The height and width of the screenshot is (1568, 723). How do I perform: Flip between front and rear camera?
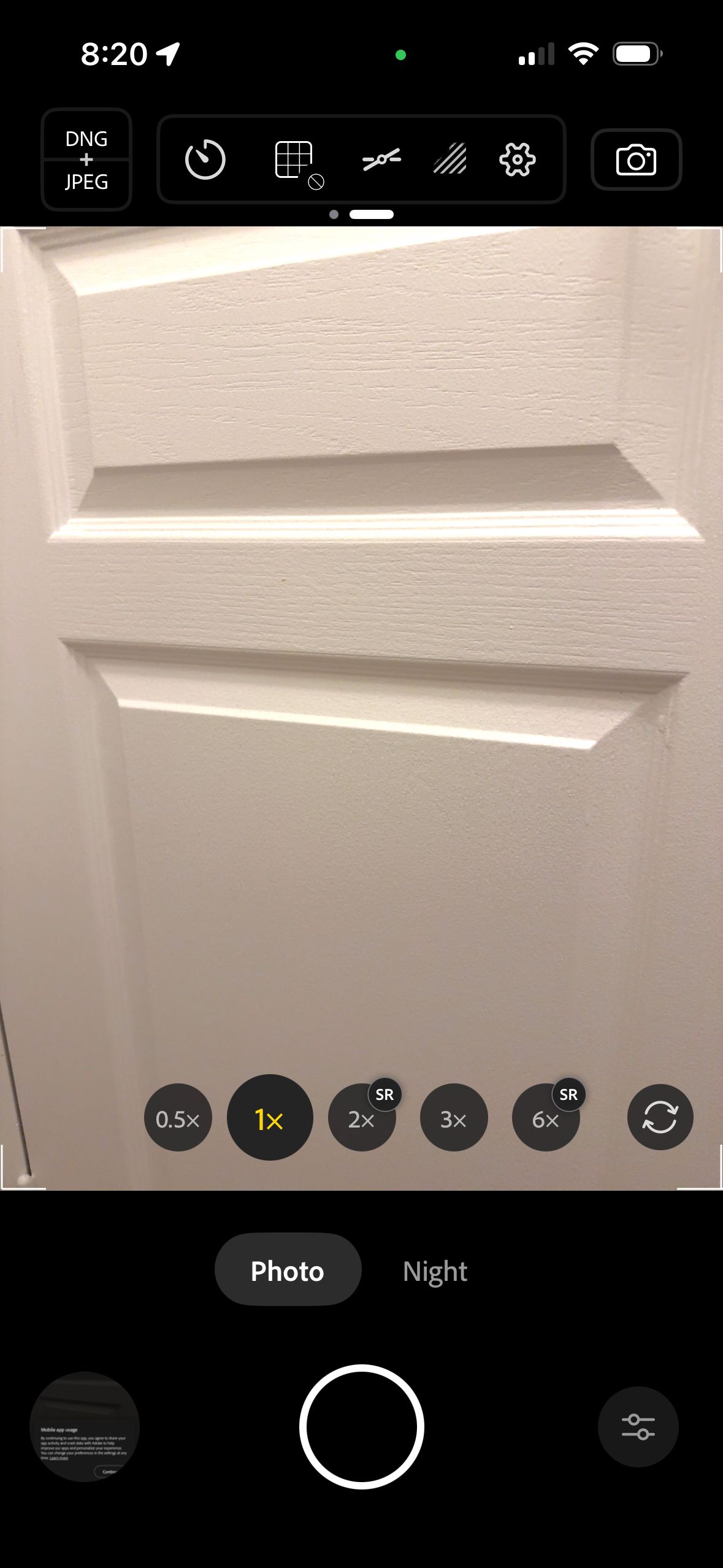click(660, 1117)
